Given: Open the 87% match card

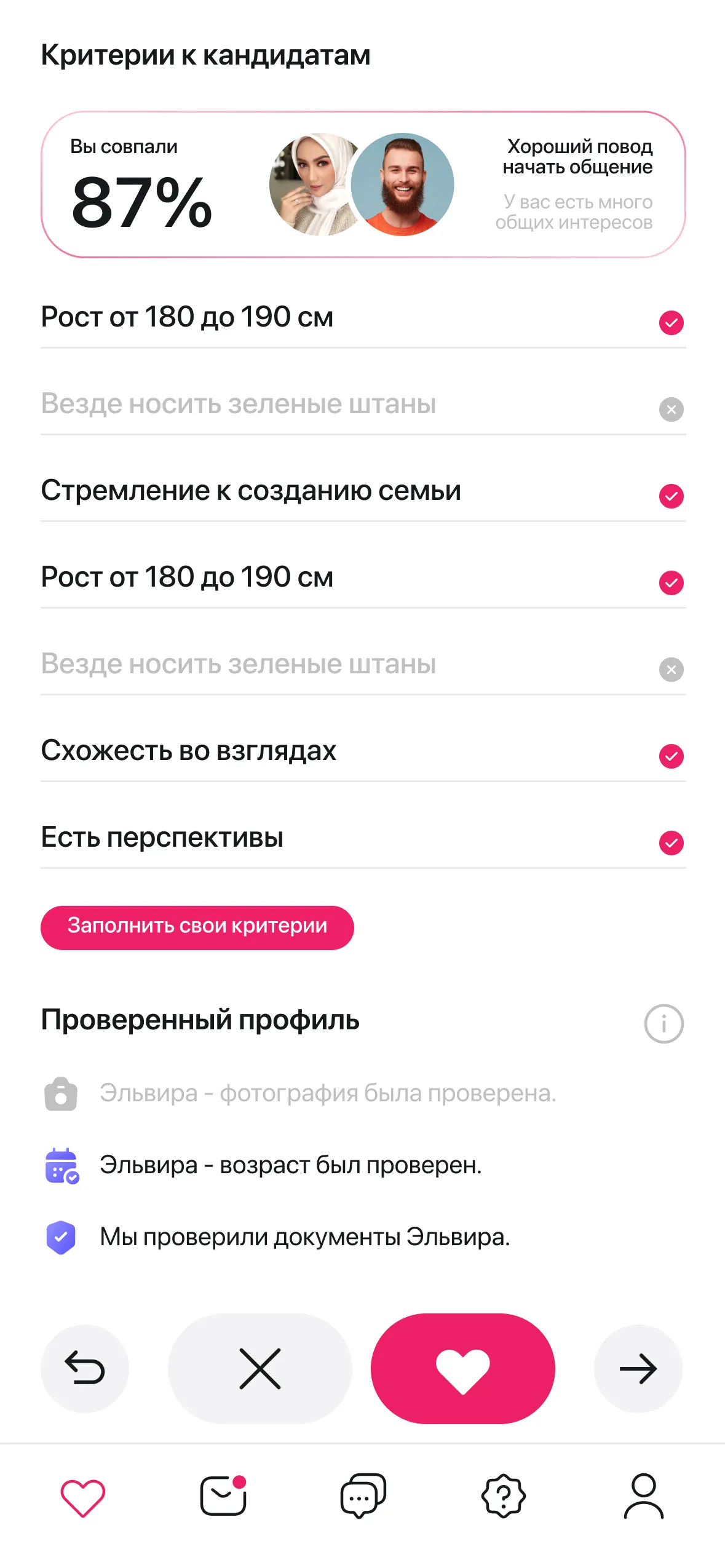Looking at the screenshot, I should 363,184.
